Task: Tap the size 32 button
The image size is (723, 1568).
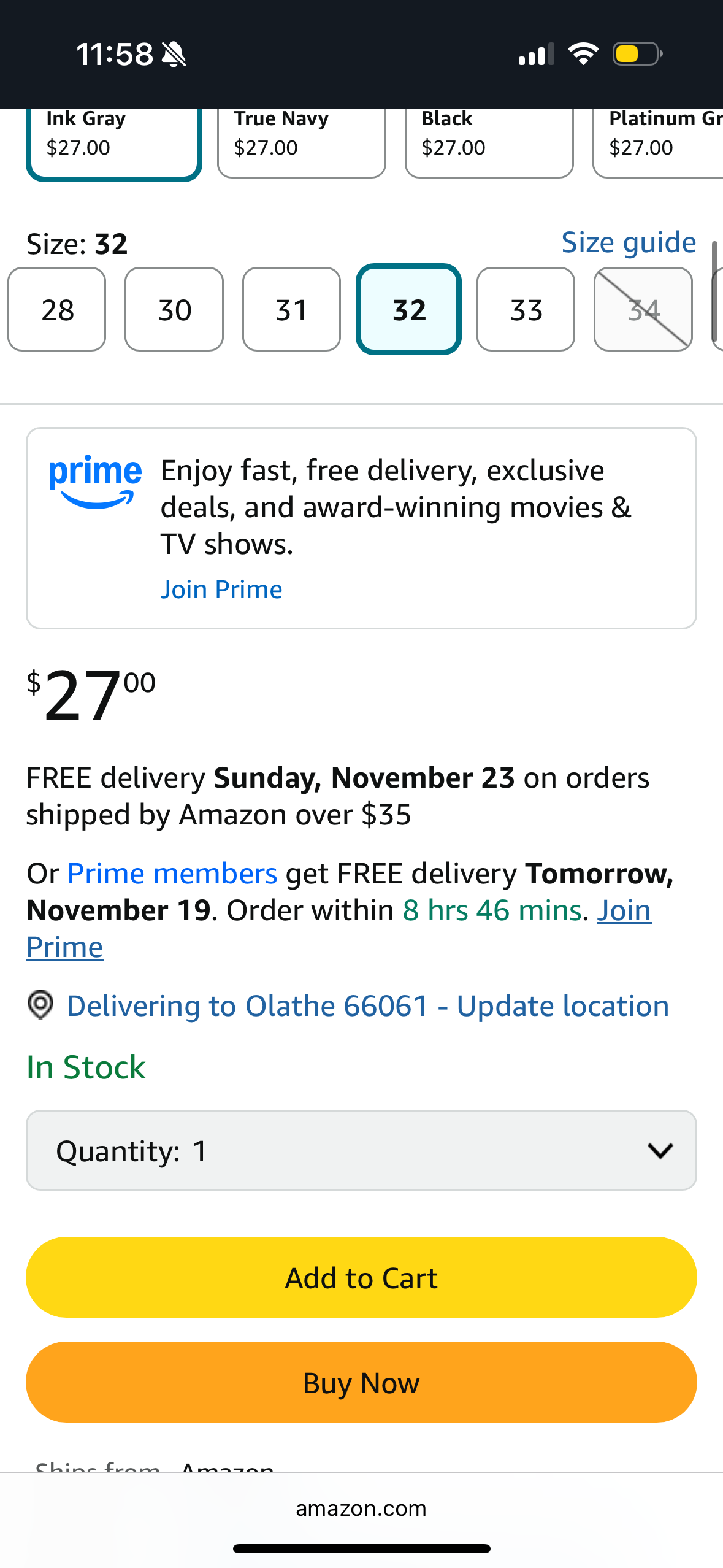Action: coord(408,310)
